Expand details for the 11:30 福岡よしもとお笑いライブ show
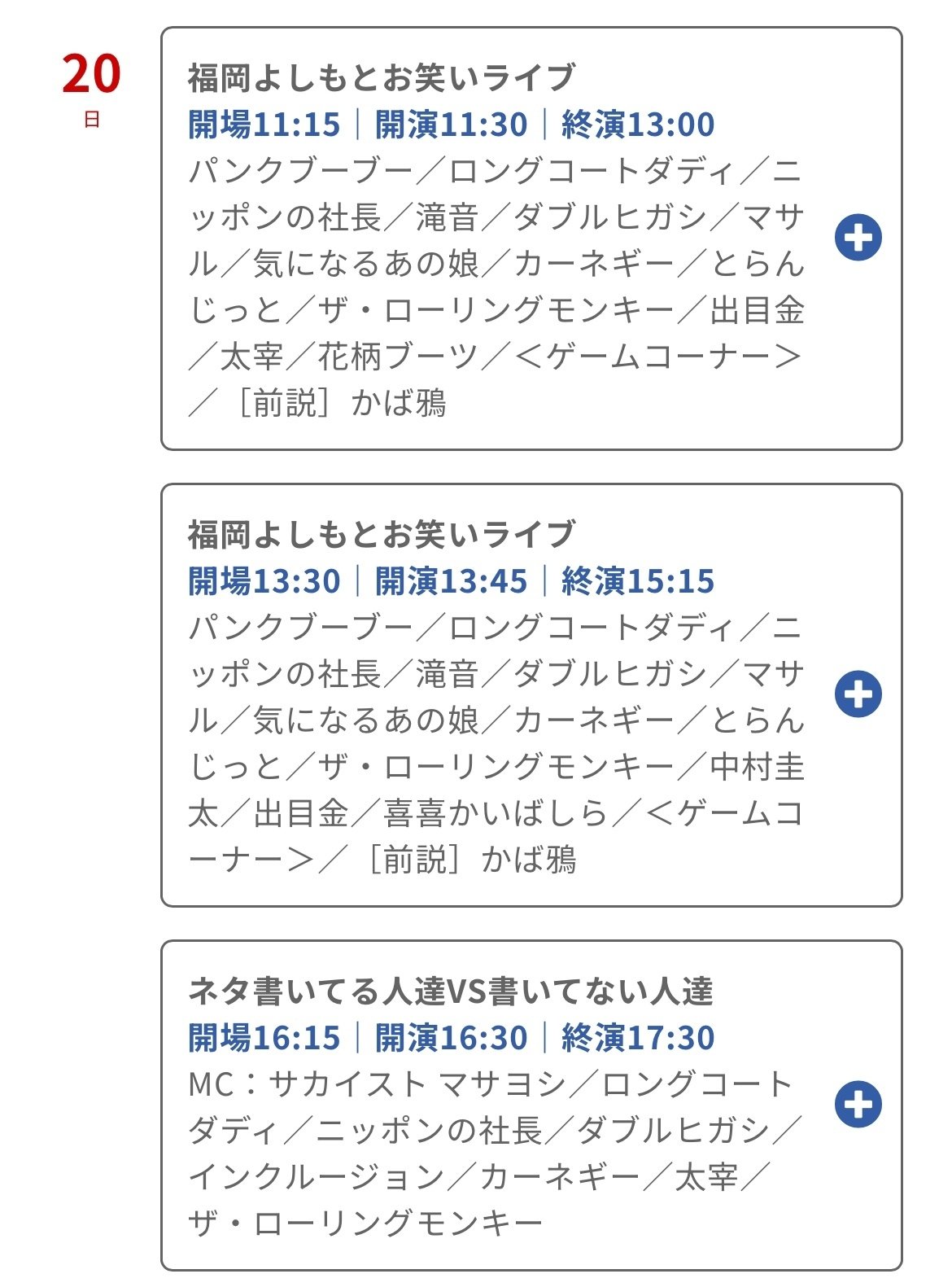Image resolution: width=952 pixels, height=1287 pixels. [x=858, y=238]
